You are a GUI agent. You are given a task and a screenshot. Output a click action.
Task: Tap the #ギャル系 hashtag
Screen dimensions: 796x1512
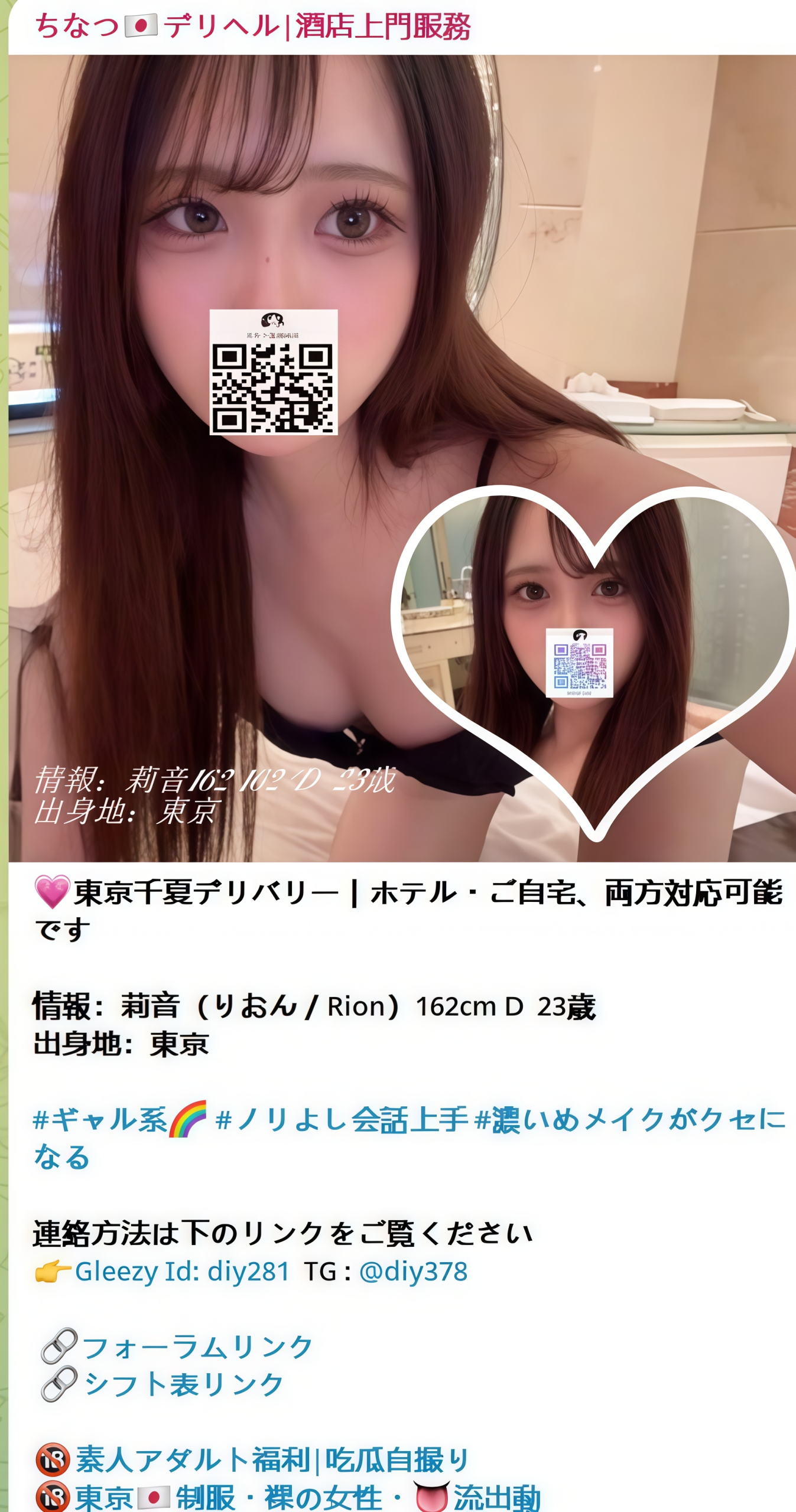[100, 1120]
